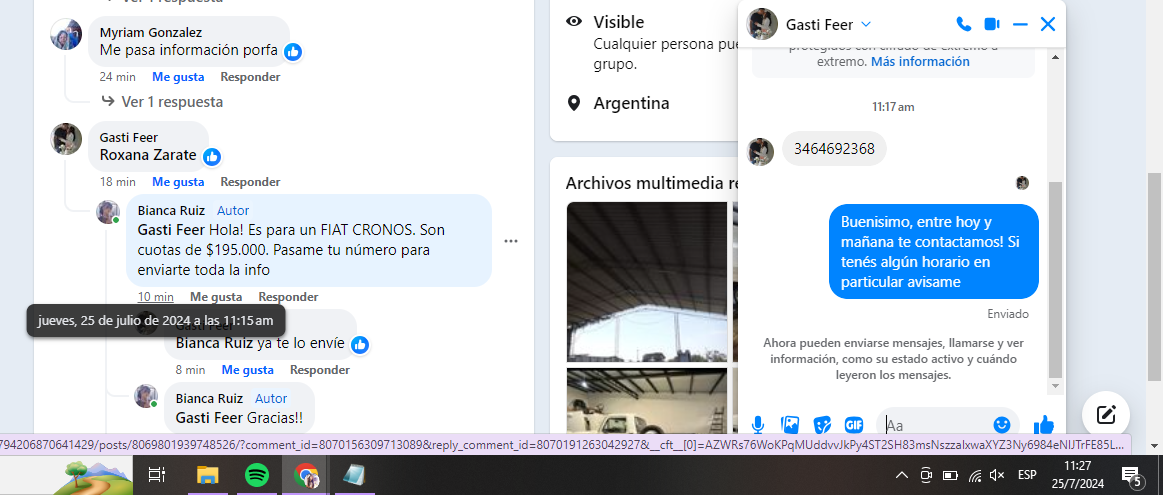Minimize the Gasti Feer chat window
This screenshot has width=1163, height=495.
tap(1020, 24)
